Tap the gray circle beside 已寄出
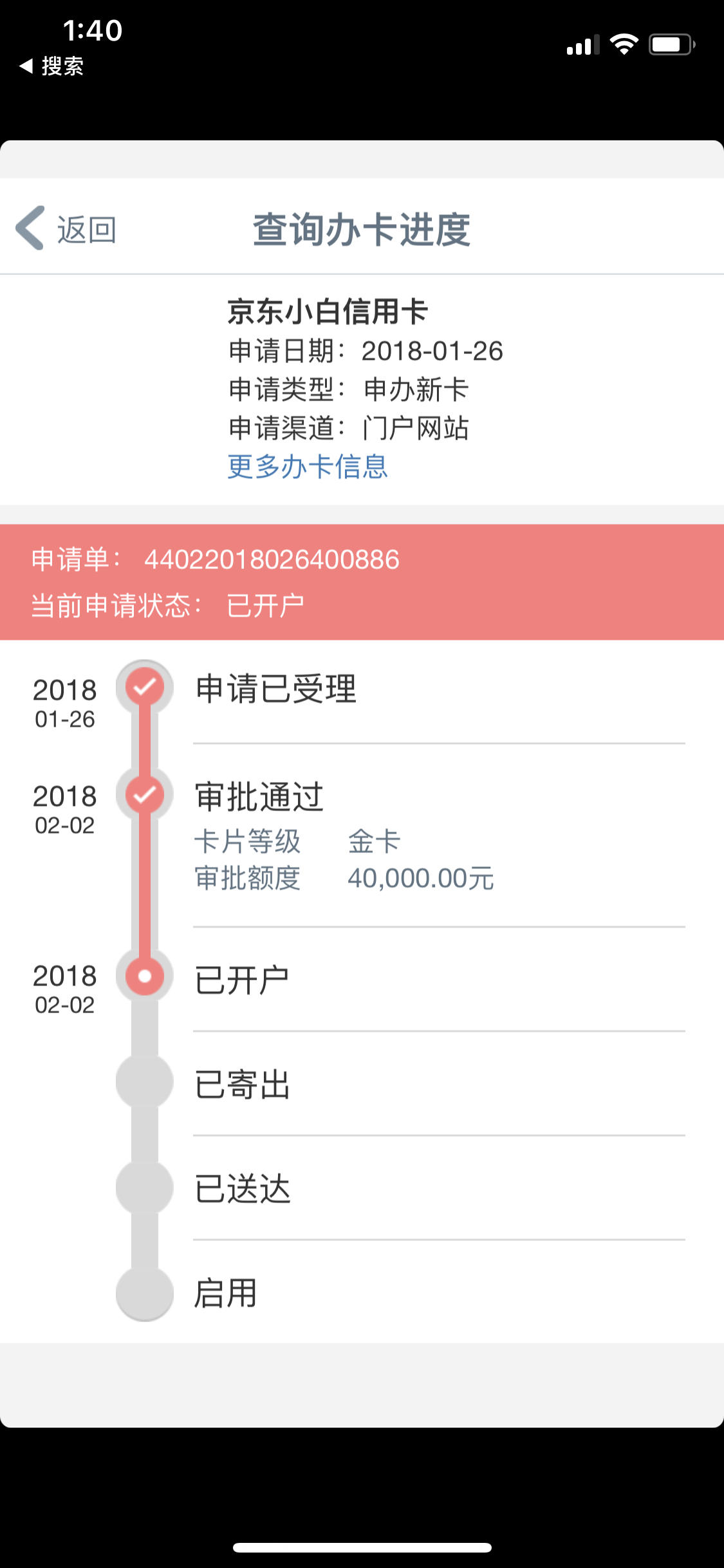 144,1082
